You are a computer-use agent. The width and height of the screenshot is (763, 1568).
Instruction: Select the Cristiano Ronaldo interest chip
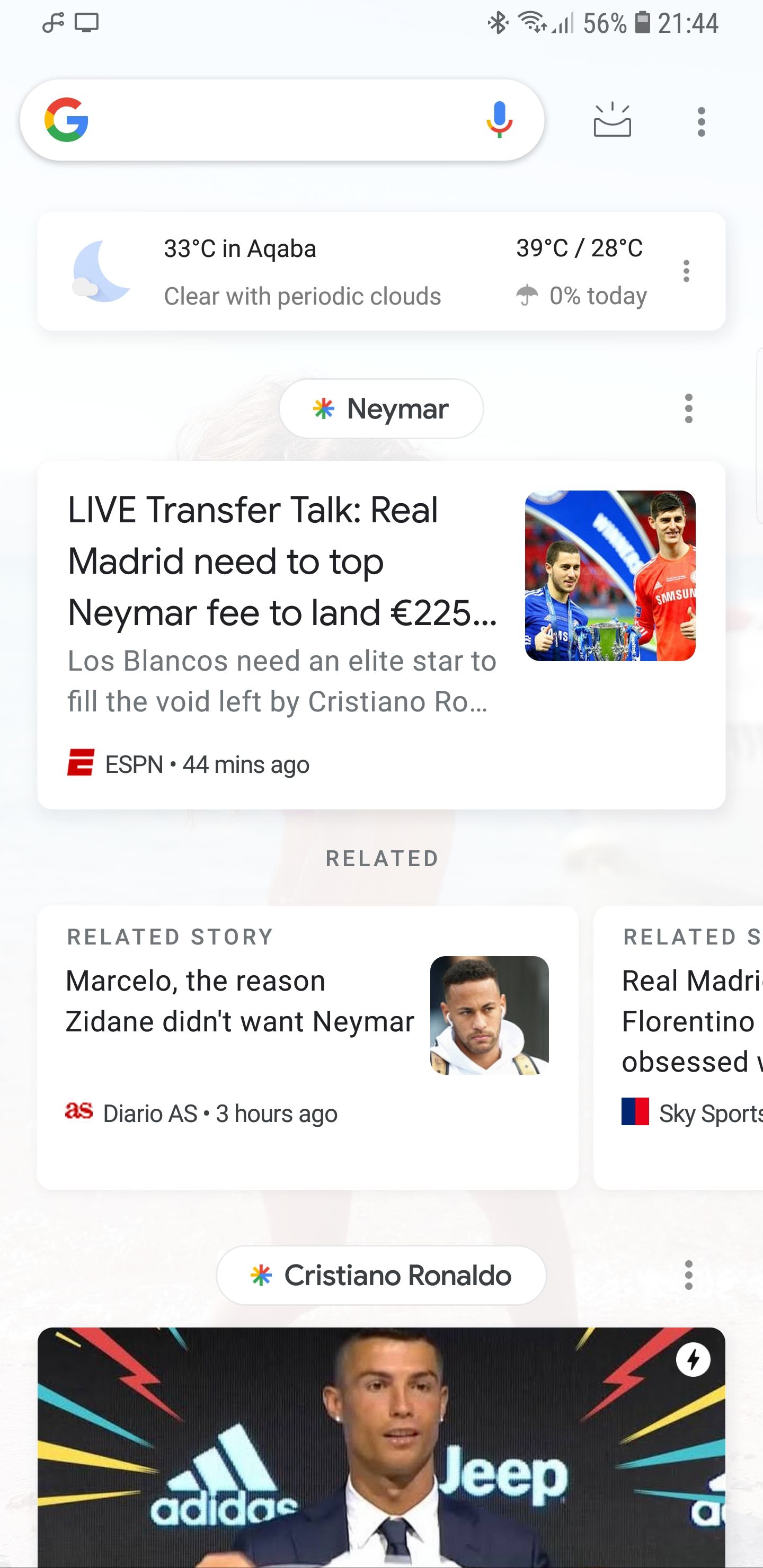tap(382, 1275)
